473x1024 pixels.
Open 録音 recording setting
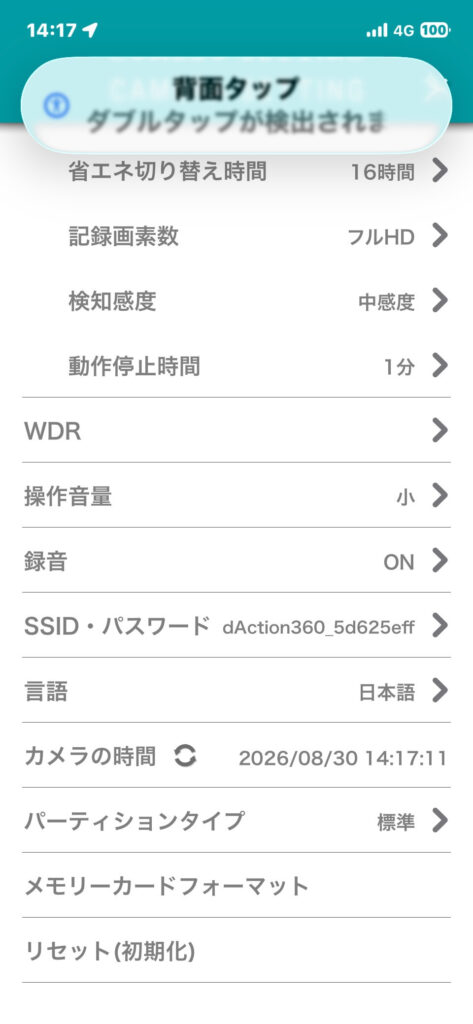tap(236, 560)
